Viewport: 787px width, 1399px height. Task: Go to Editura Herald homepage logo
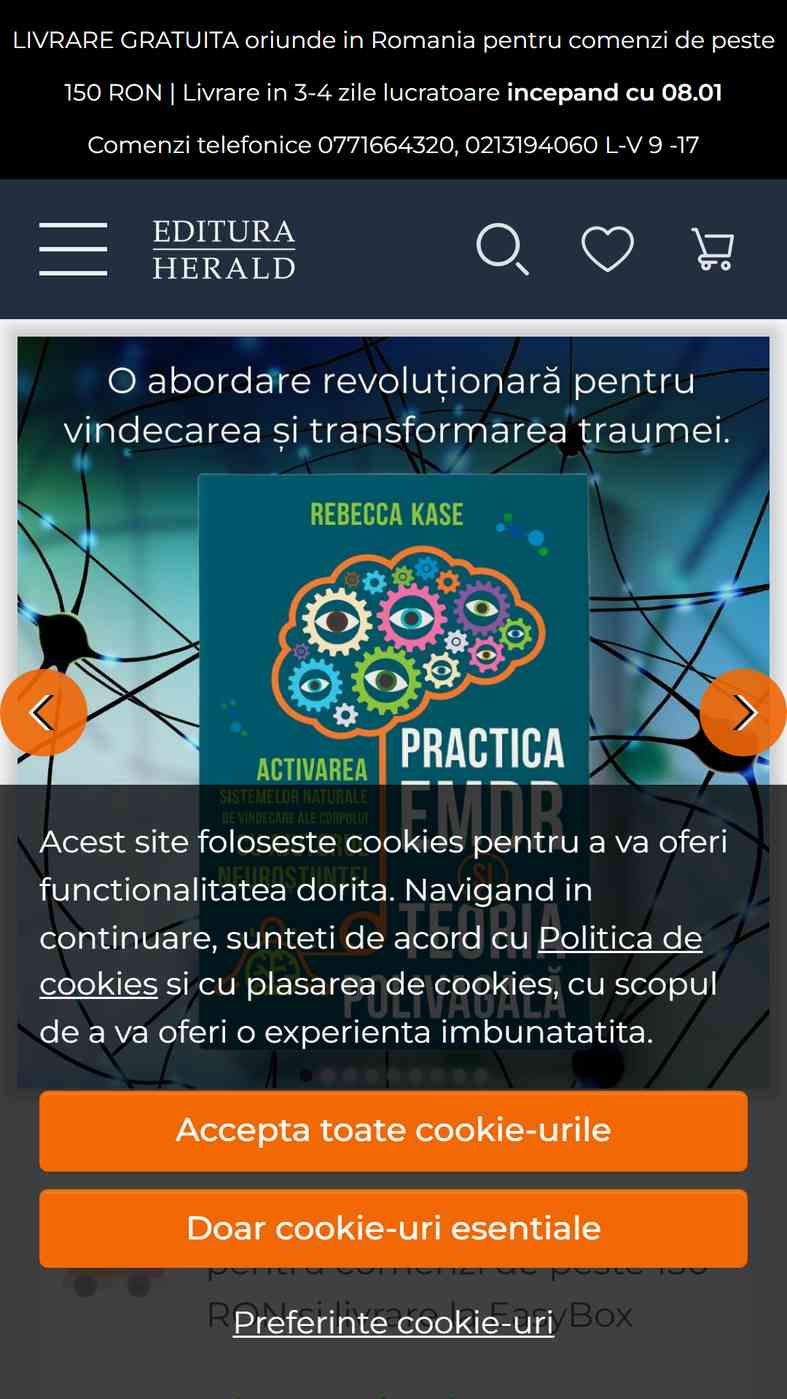(x=224, y=249)
